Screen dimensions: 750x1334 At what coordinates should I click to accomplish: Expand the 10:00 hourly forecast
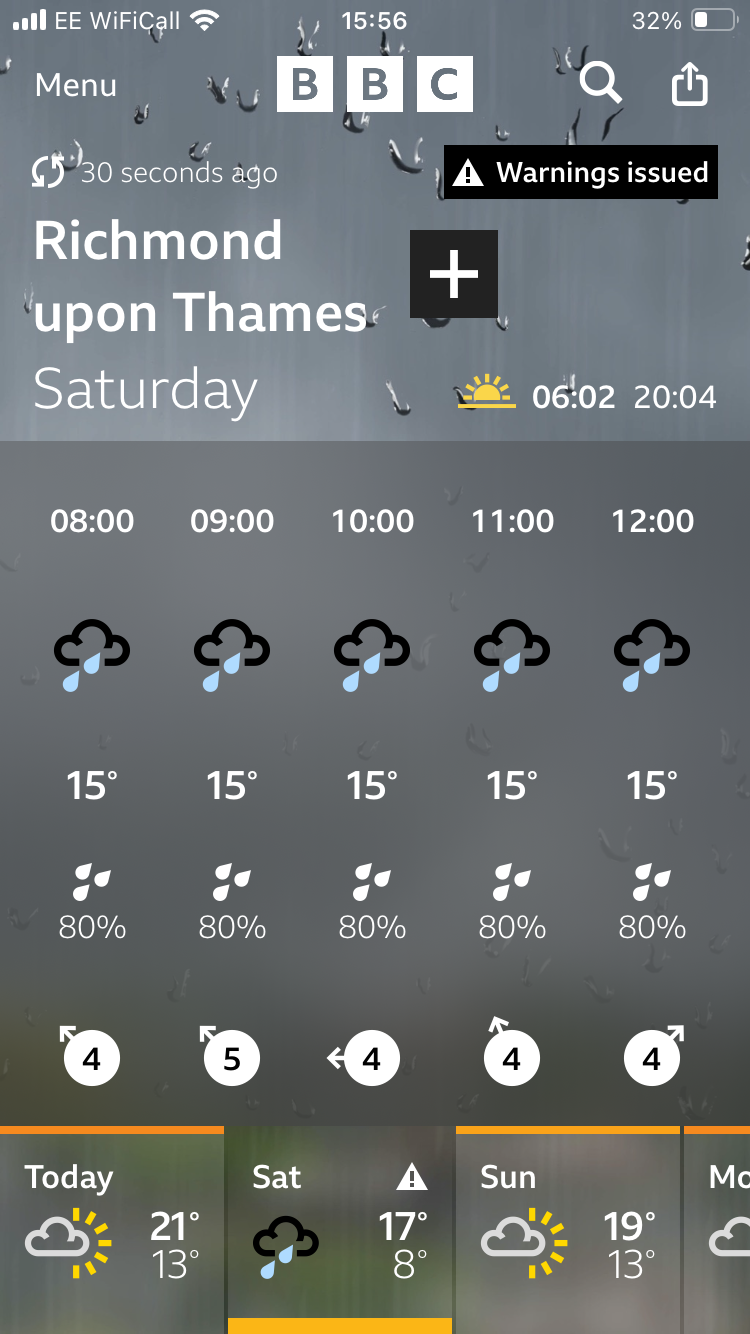pos(372,790)
